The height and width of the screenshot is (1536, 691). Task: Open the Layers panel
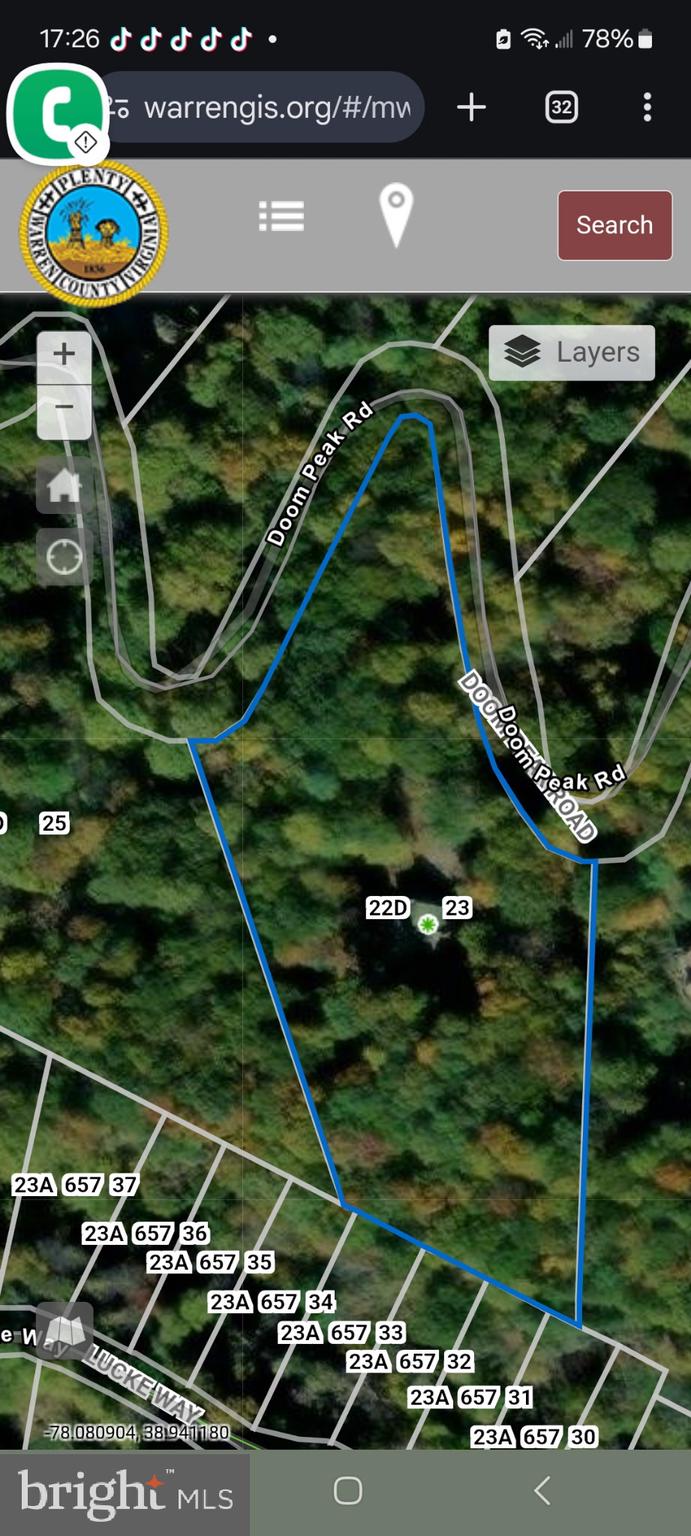pyautogui.click(x=572, y=352)
